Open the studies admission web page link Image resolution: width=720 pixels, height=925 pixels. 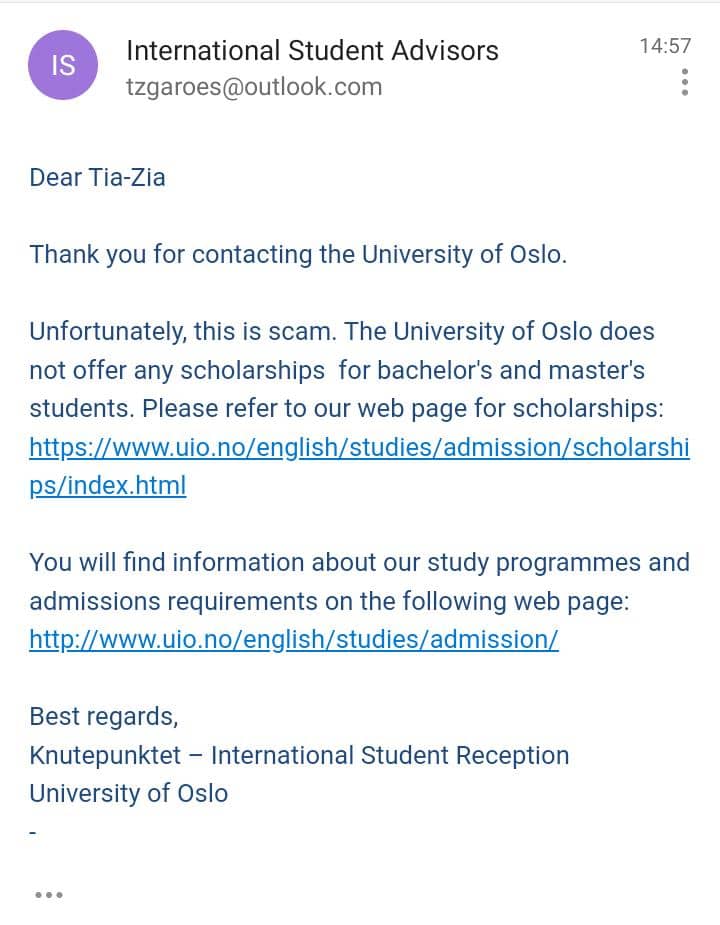click(x=293, y=639)
